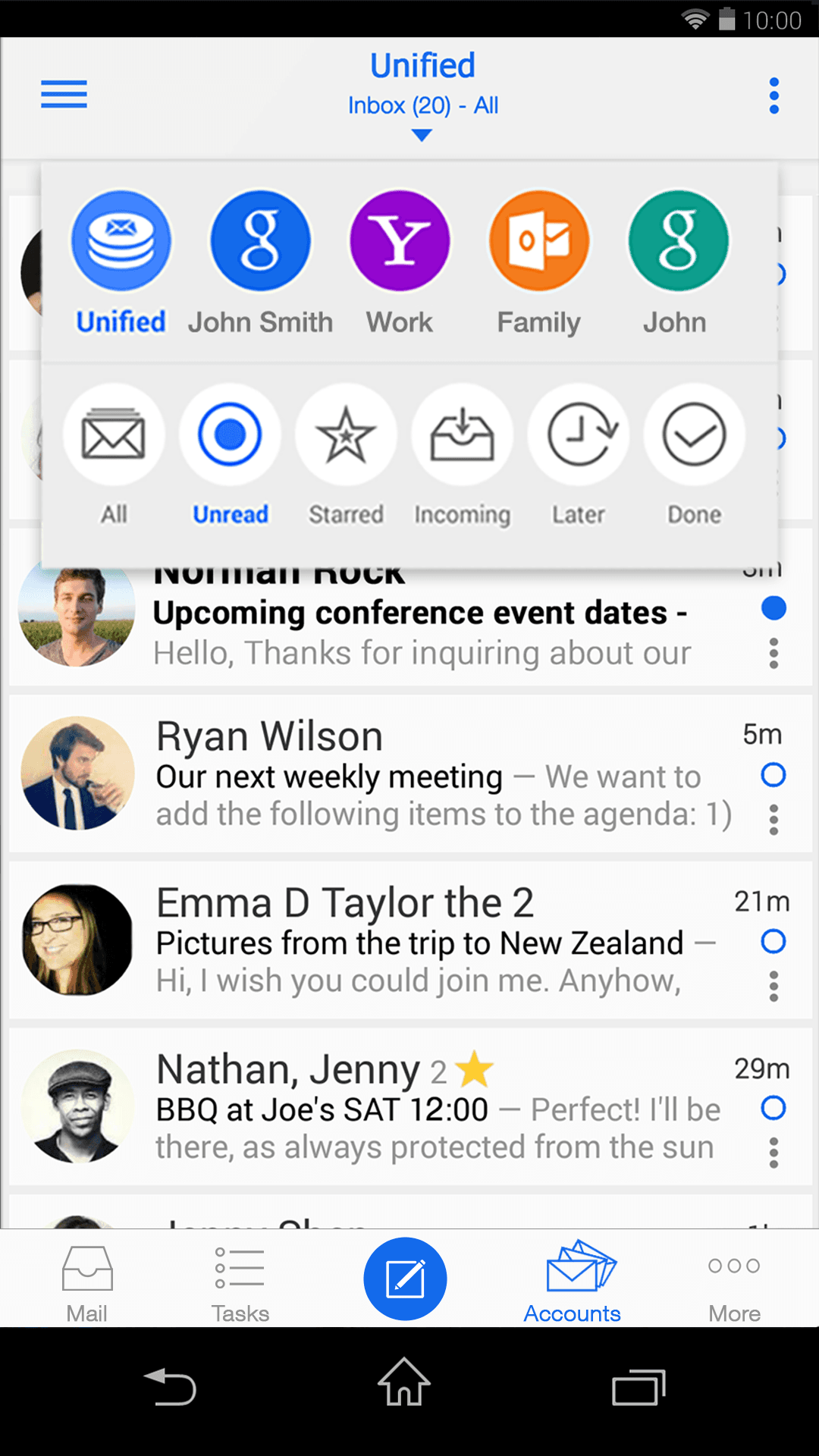
Task: Open the Family Outlook account
Action: [538, 240]
